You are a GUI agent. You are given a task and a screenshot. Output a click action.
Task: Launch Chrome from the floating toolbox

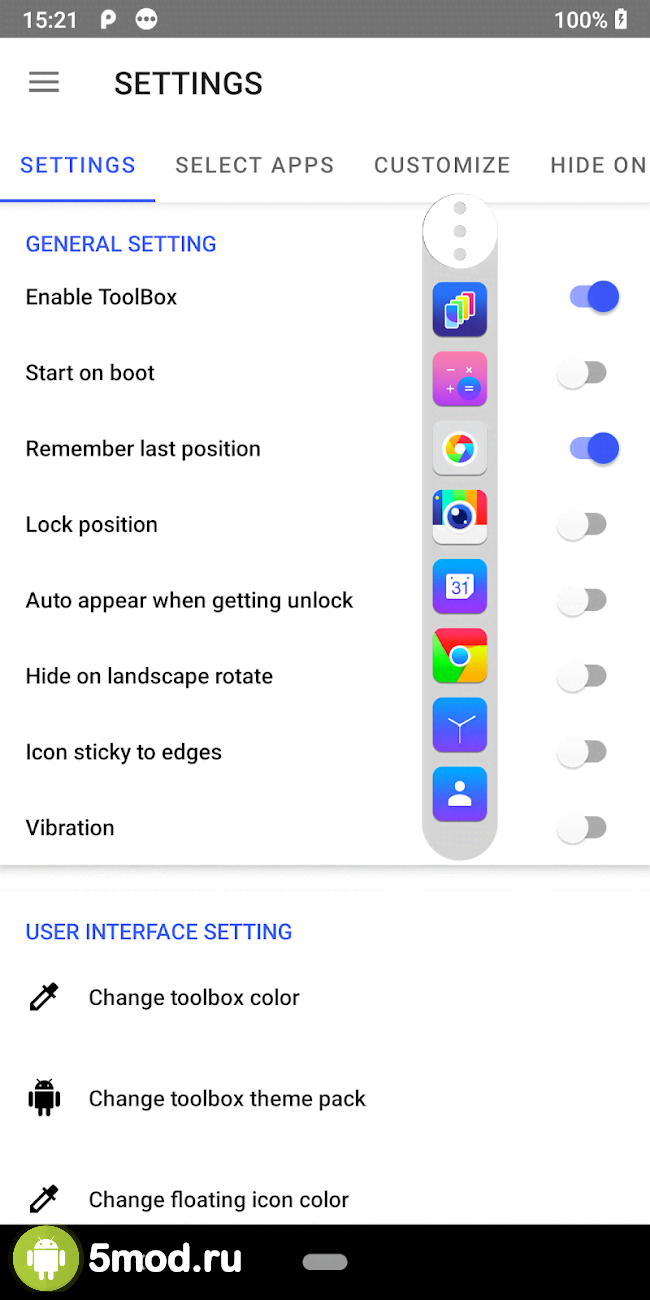tap(460, 656)
